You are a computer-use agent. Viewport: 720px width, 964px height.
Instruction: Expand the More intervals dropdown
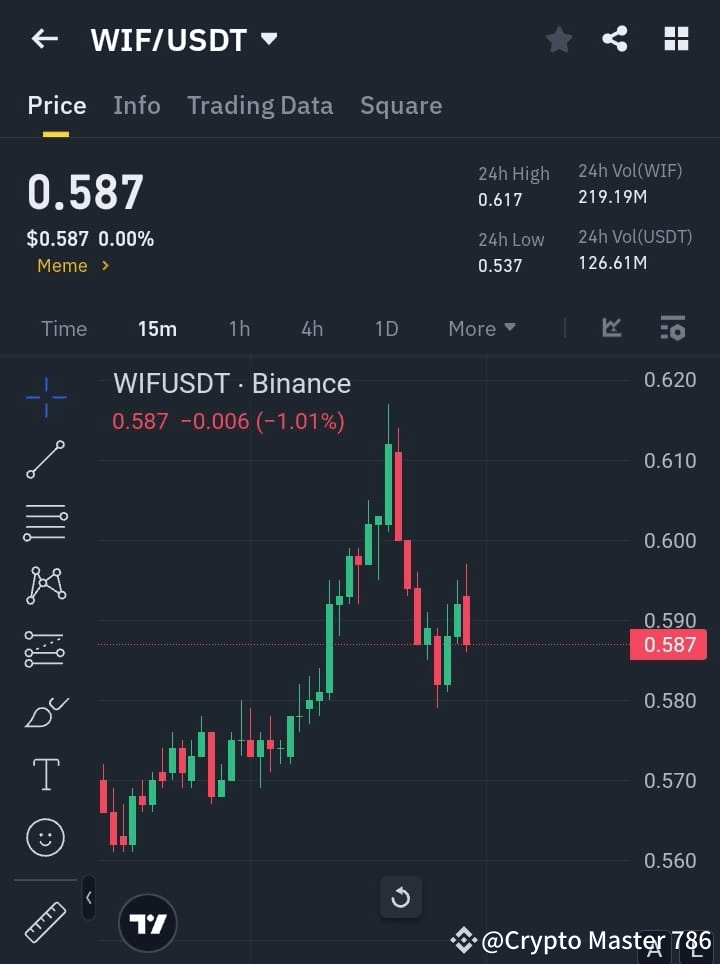[481, 328]
